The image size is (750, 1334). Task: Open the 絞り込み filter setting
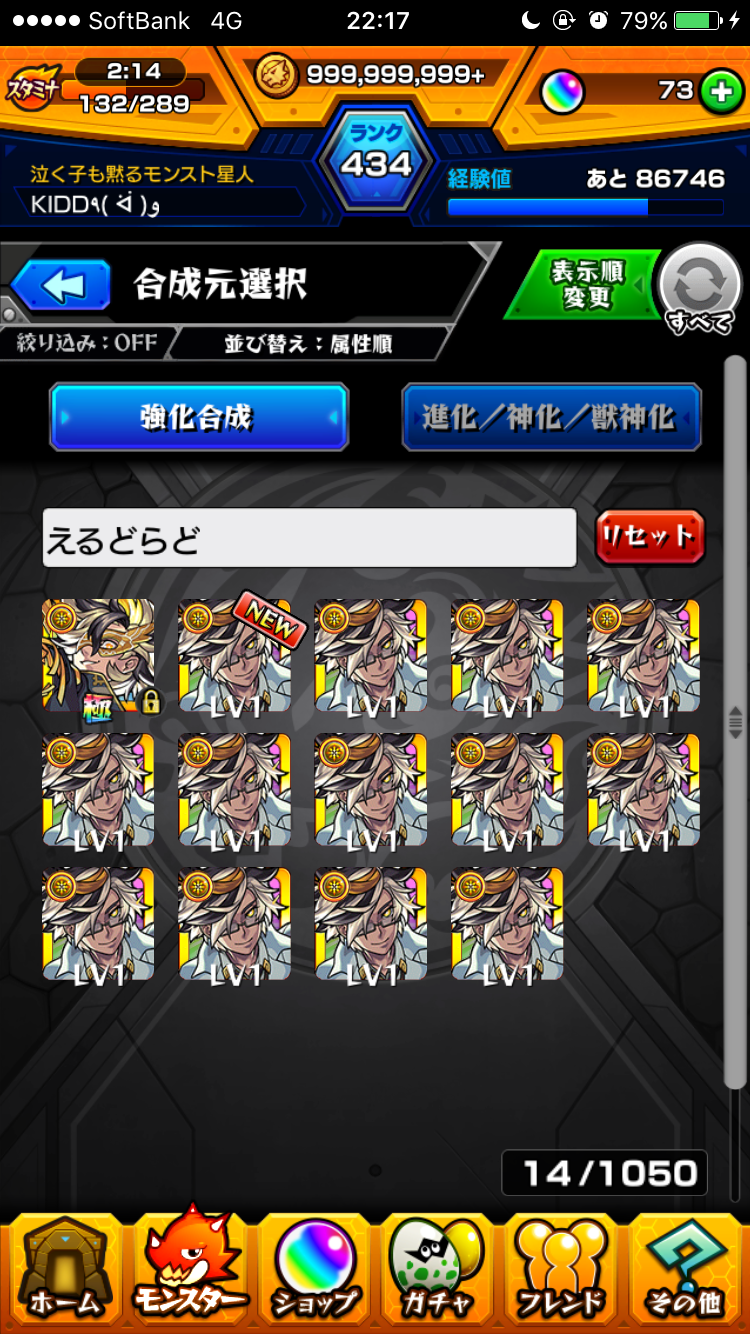pyautogui.click(x=88, y=344)
